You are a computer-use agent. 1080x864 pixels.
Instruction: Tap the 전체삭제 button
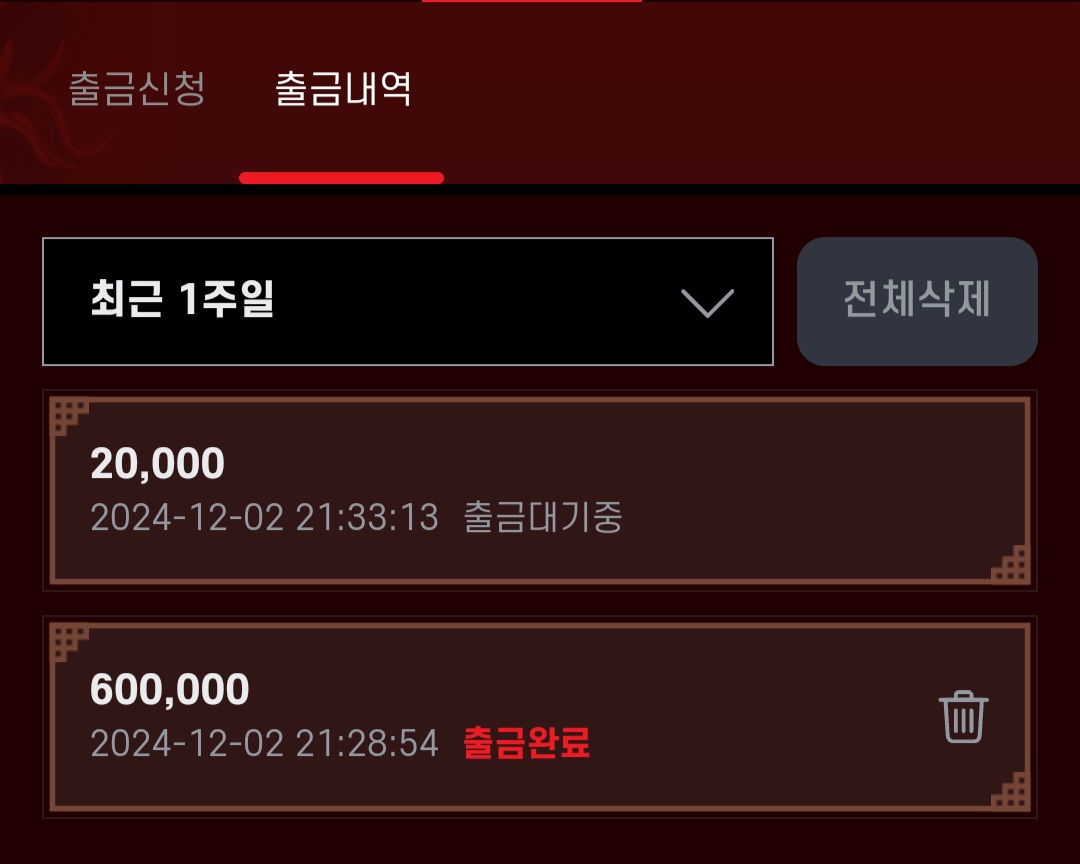[x=917, y=301]
